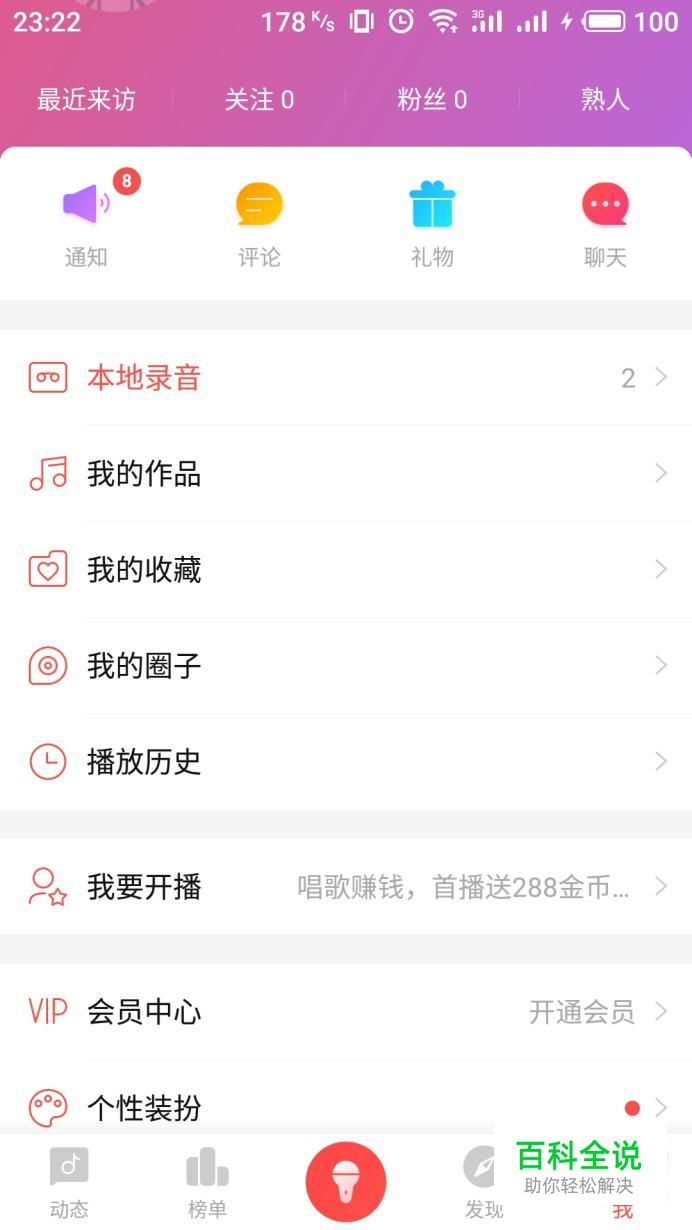Screen dimensions: 692x1230
Task: Open 我的收藏 my favorites
Action: coord(346,569)
